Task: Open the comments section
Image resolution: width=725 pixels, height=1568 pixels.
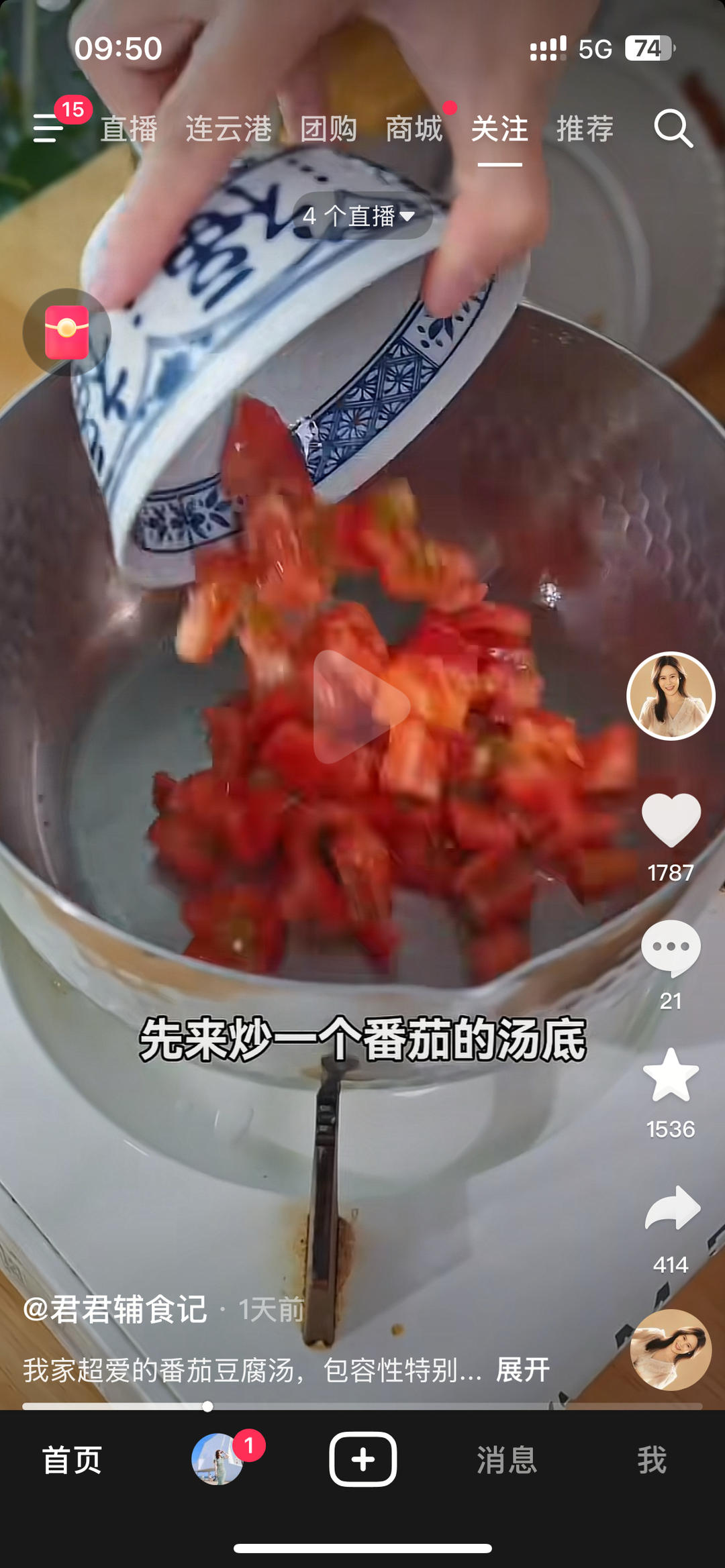Action: point(673,944)
